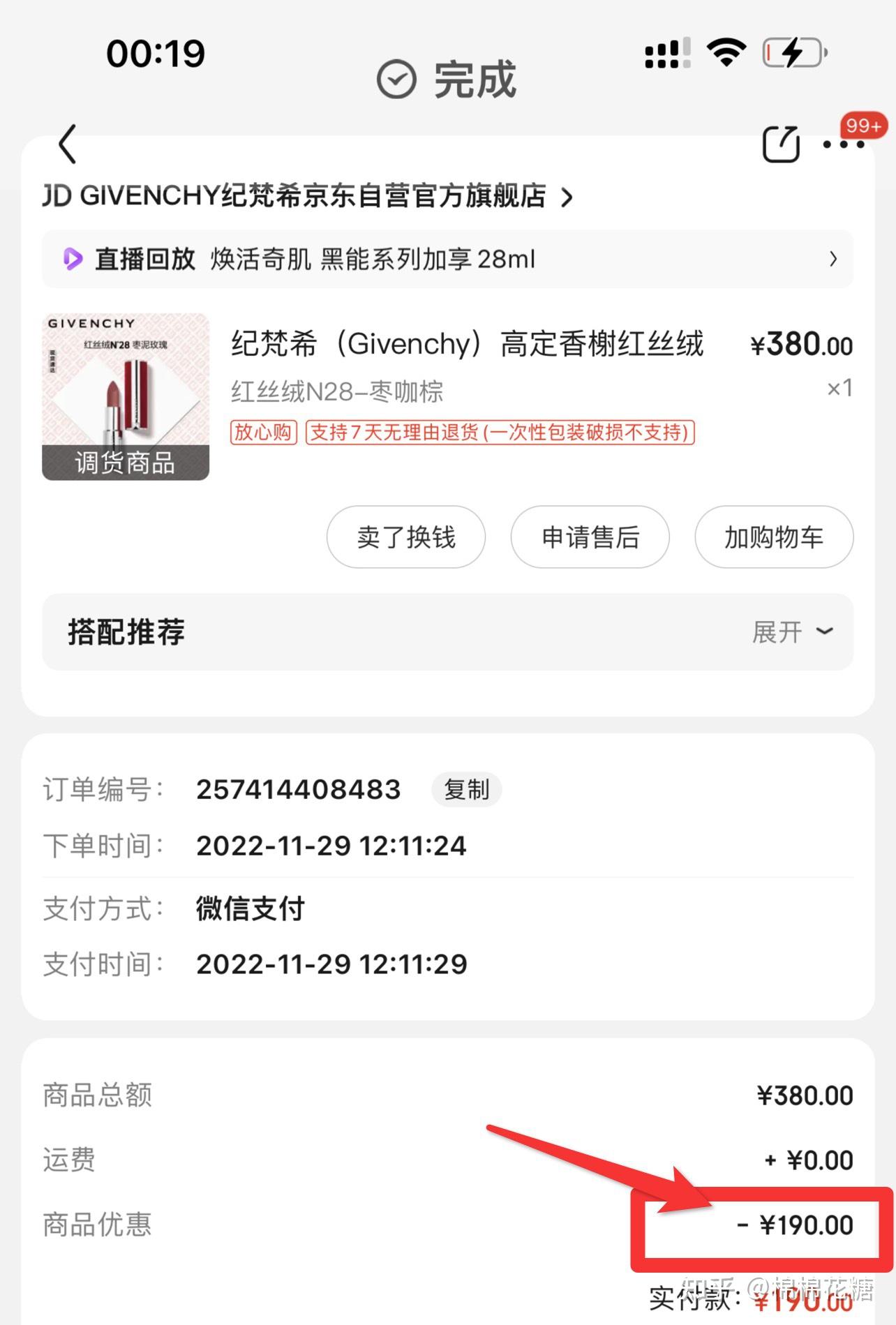The image size is (896, 1325).
Task: Open GIVENCHY京东自营官方旗舰店 store page
Action: (307, 197)
